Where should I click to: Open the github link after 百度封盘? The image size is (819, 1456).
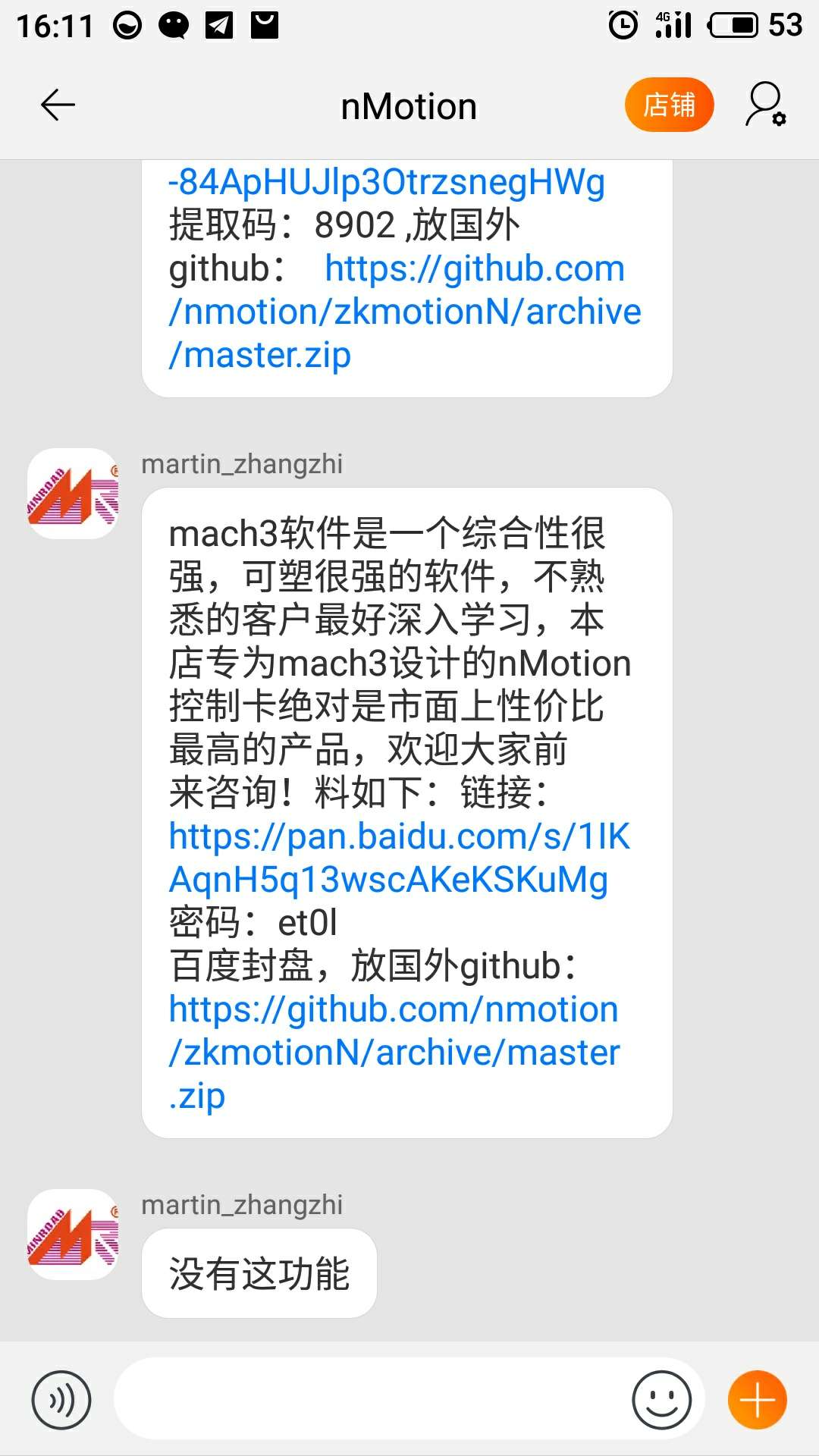(394, 1052)
